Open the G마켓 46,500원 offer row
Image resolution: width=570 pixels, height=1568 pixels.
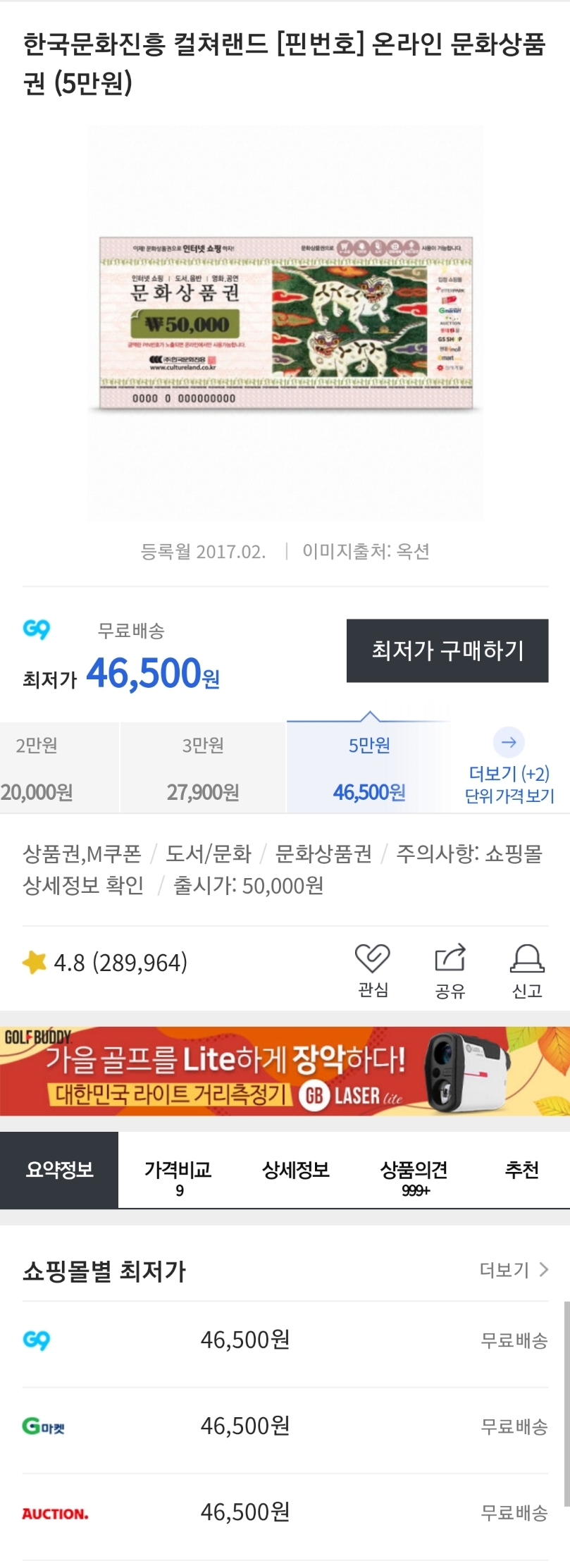[x=285, y=1426]
